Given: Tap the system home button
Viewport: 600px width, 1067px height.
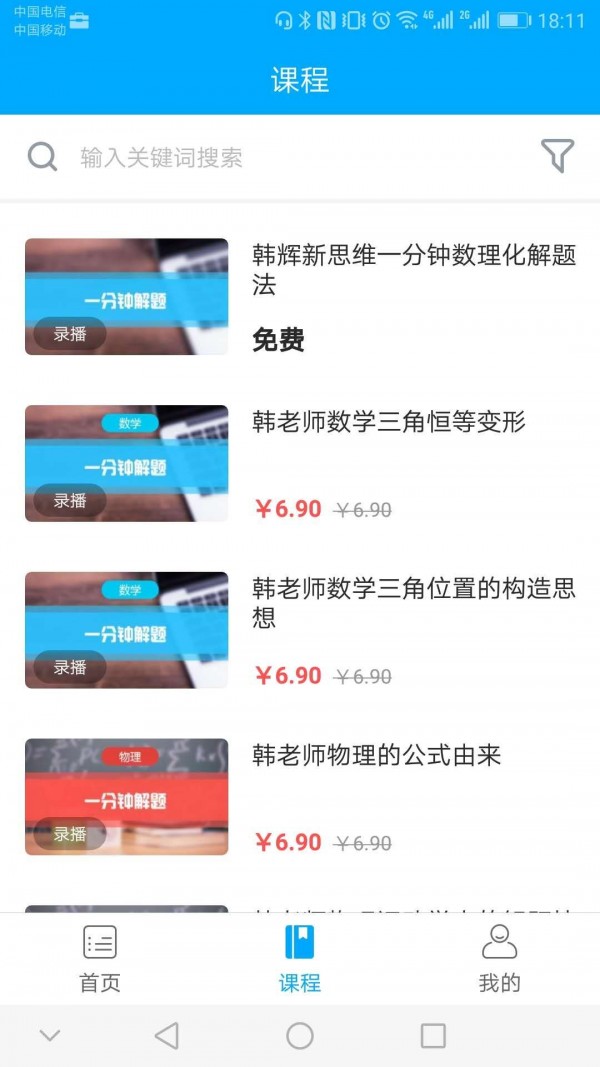Looking at the screenshot, I should click(x=300, y=1036).
